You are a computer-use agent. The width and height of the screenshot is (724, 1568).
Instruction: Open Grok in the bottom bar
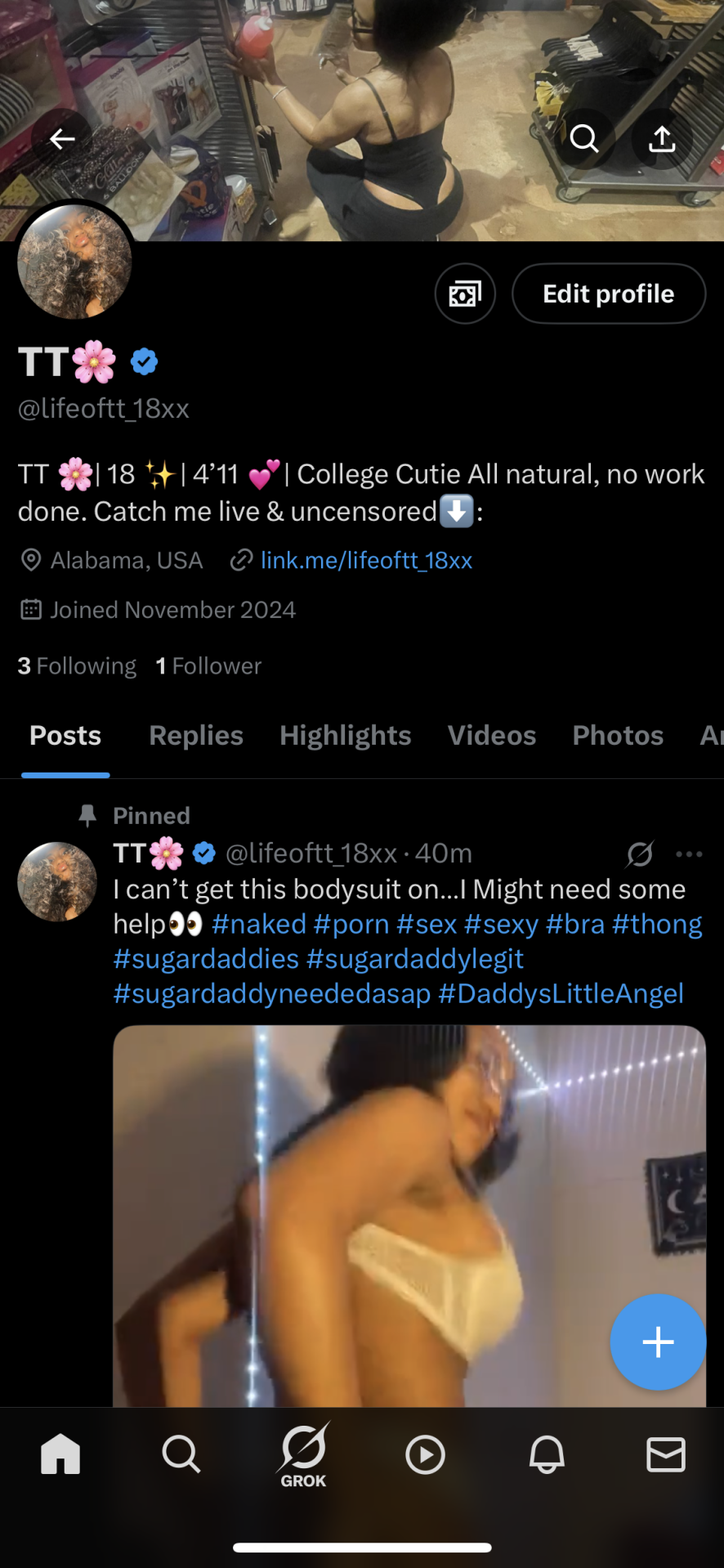(x=303, y=1455)
